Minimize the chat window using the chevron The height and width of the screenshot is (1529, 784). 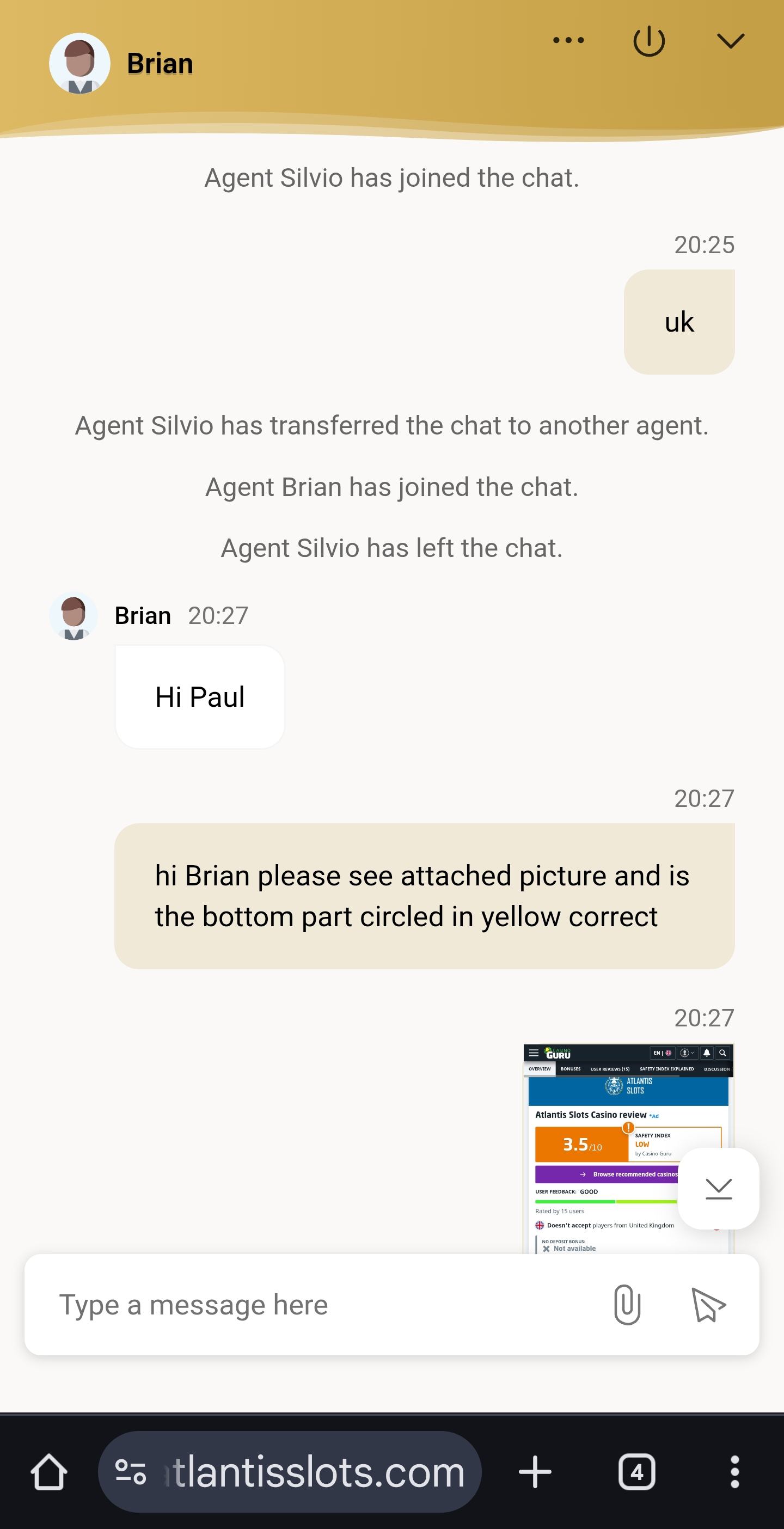coord(730,40)
